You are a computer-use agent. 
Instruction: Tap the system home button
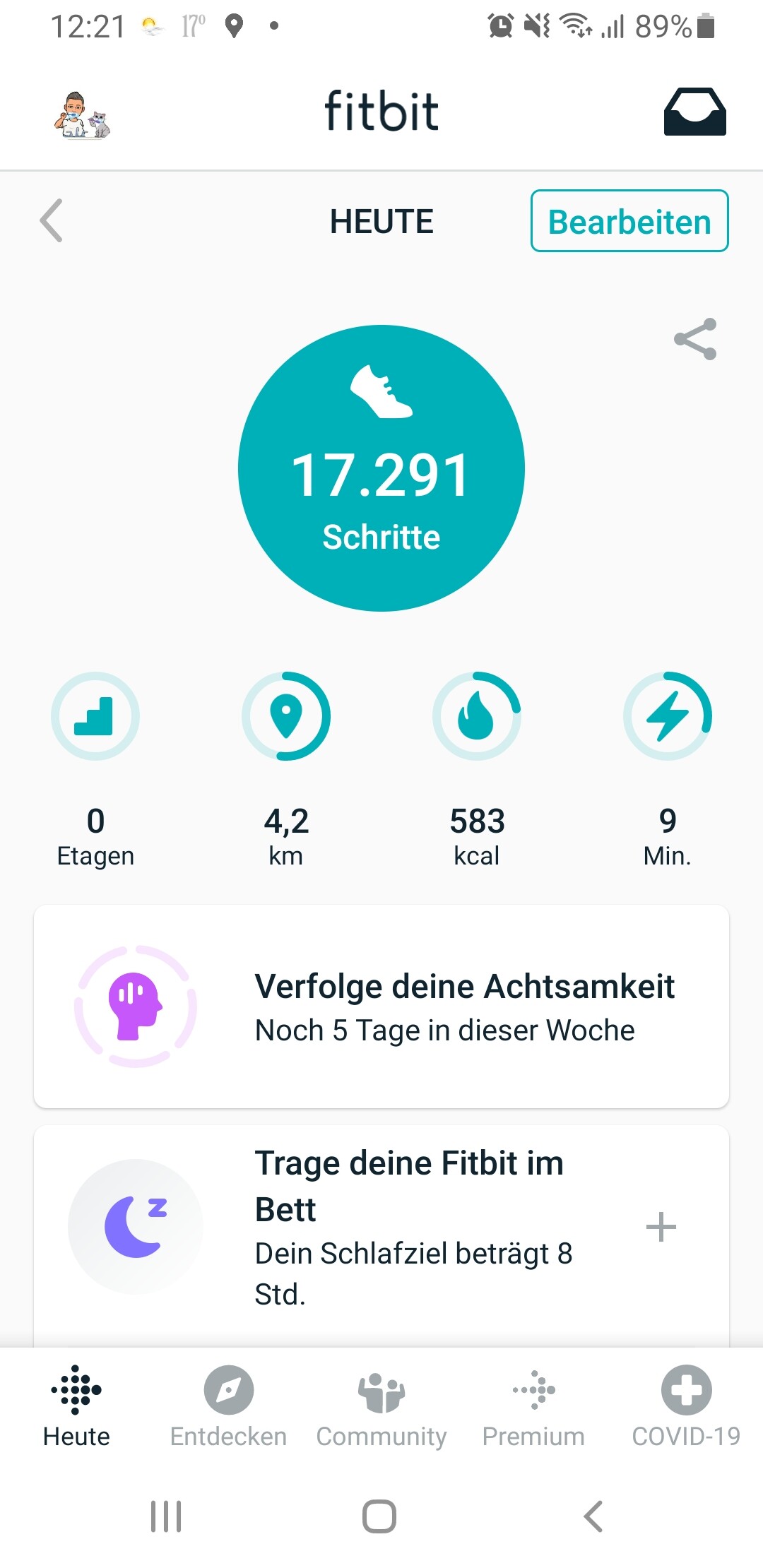pyautogui.click(x=379, y=1516)
